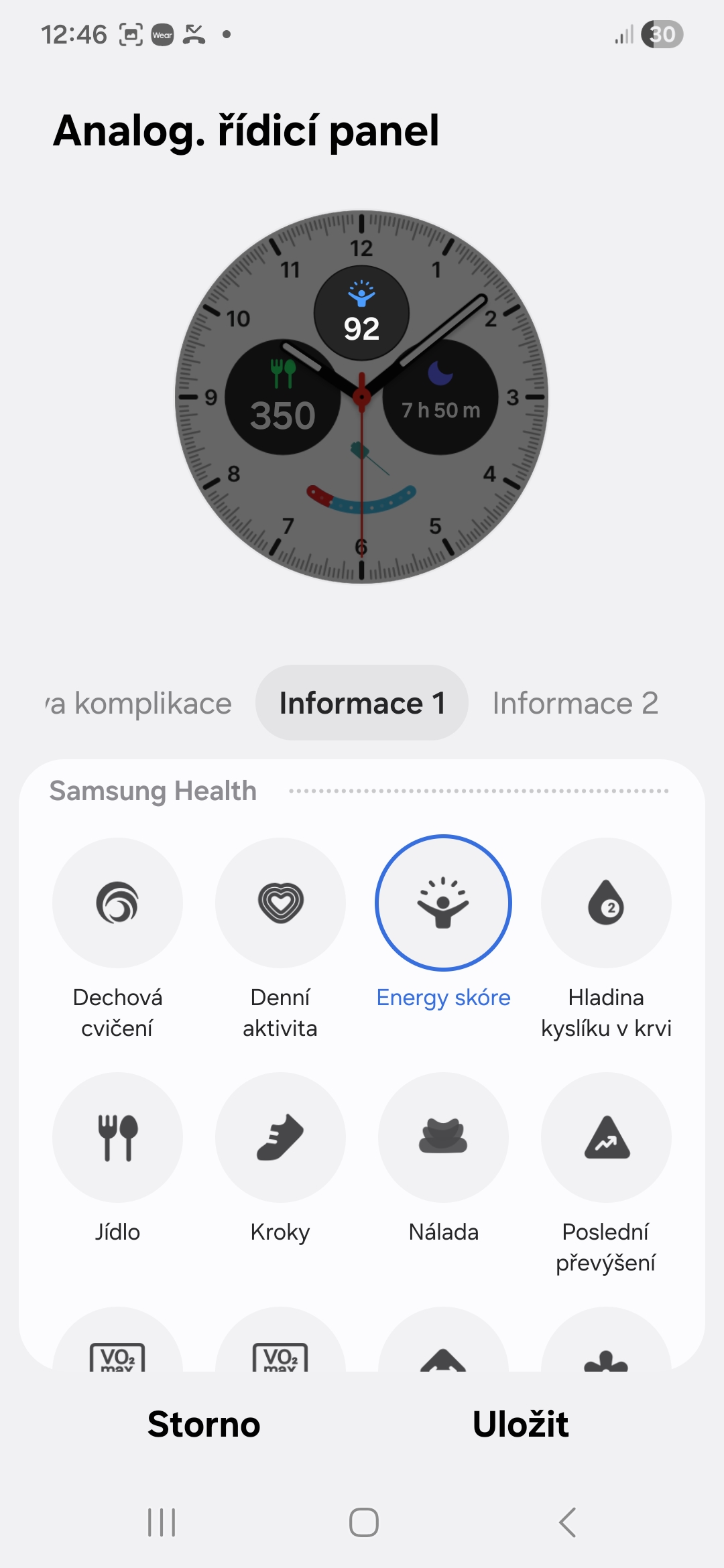Select the Informace 1 tab
The height and width of the screenshot is (1568, 724).
point(362,704)
